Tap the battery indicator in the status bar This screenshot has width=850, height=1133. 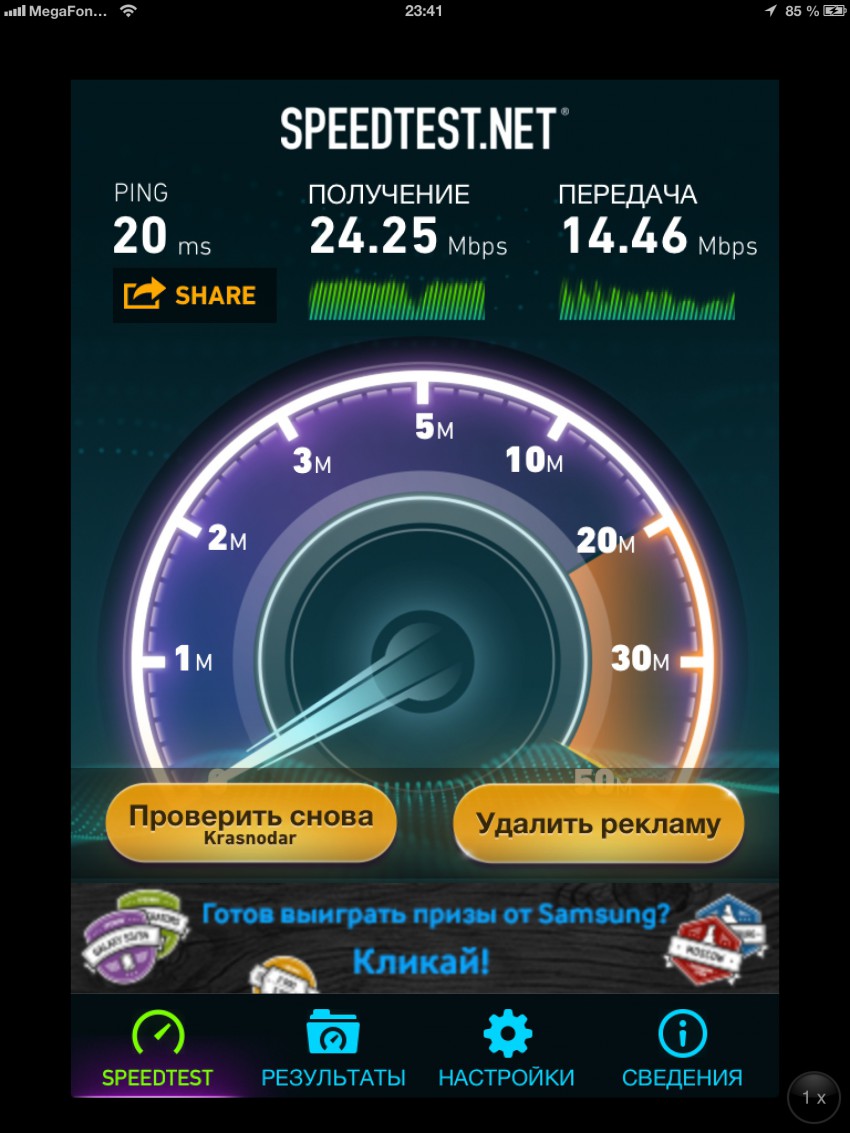coord(833,11)
